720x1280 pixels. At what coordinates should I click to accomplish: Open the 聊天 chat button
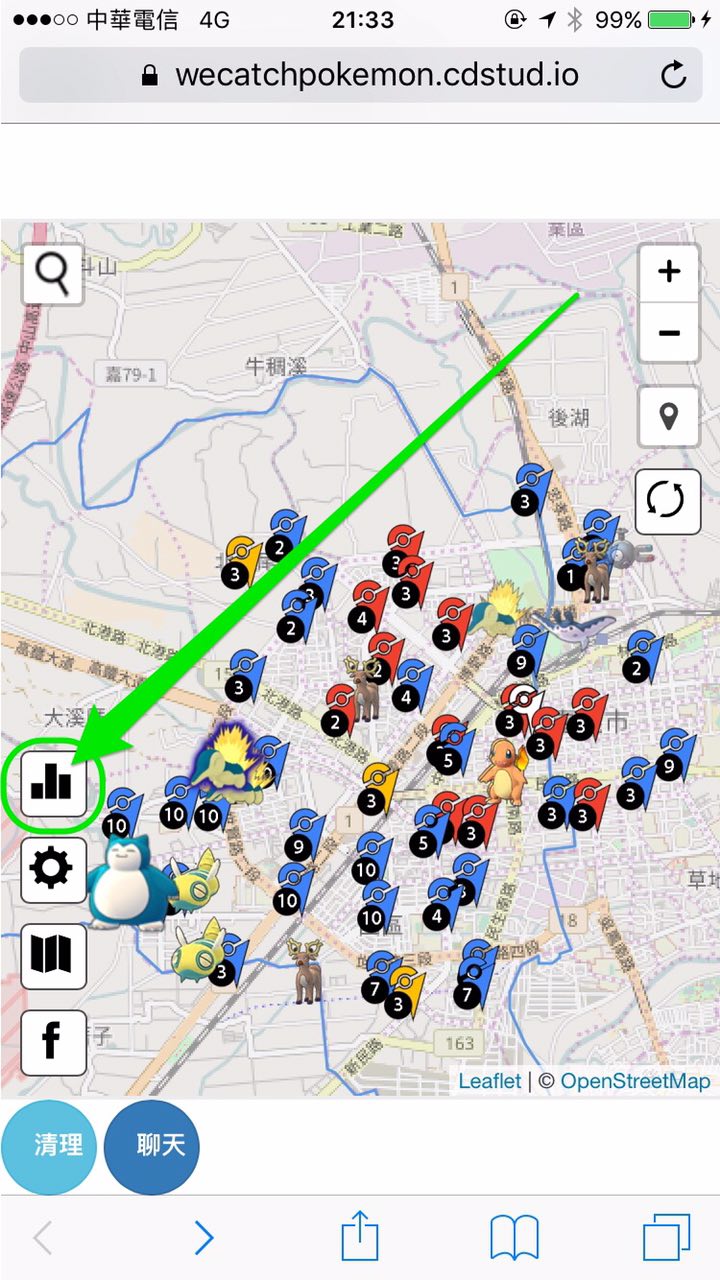152,1146
